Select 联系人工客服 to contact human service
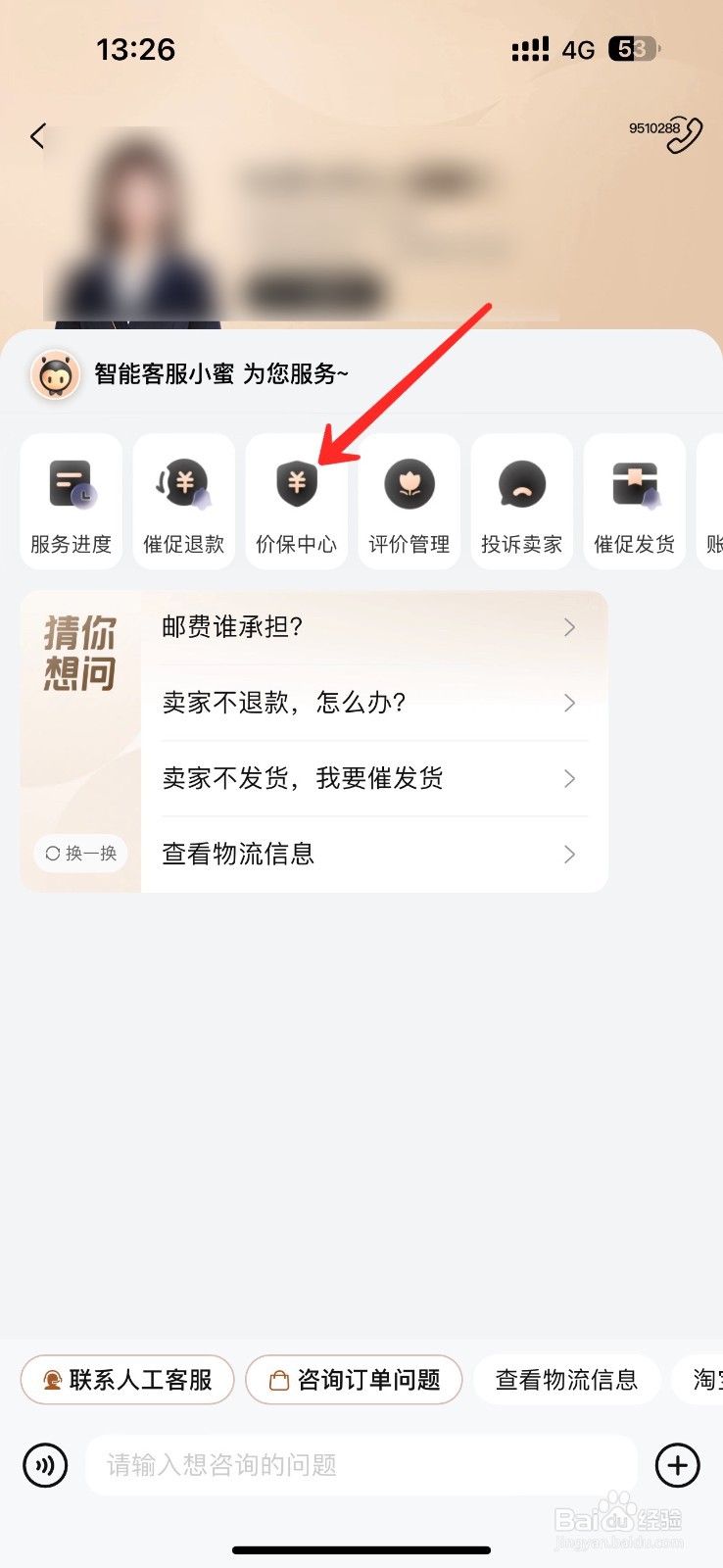723x1568 pixels. (x=126, y=1379)
